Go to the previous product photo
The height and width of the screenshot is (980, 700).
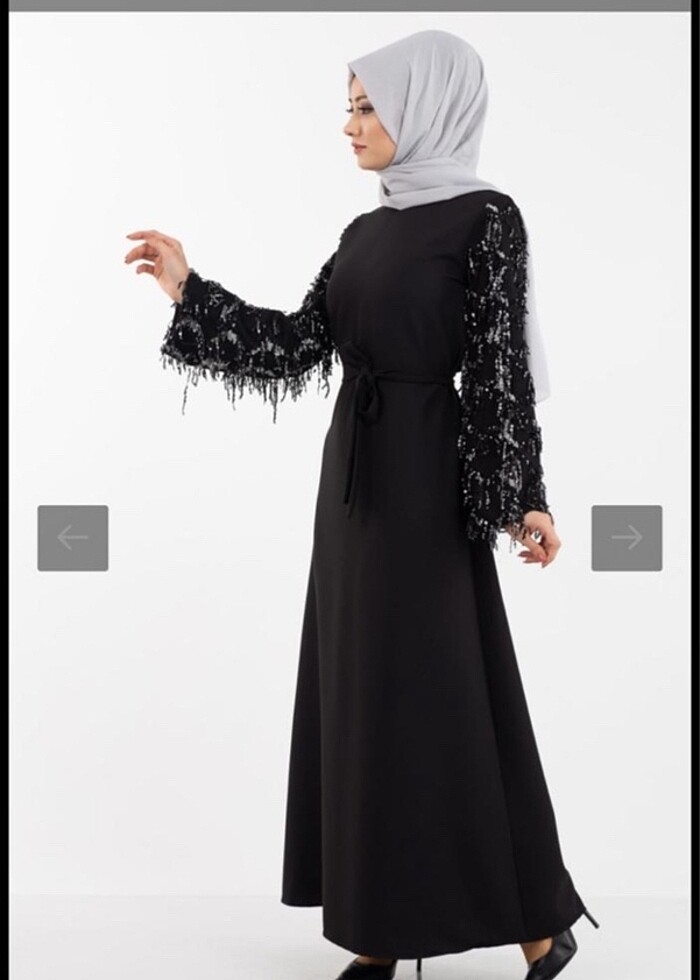coord(73,538)
